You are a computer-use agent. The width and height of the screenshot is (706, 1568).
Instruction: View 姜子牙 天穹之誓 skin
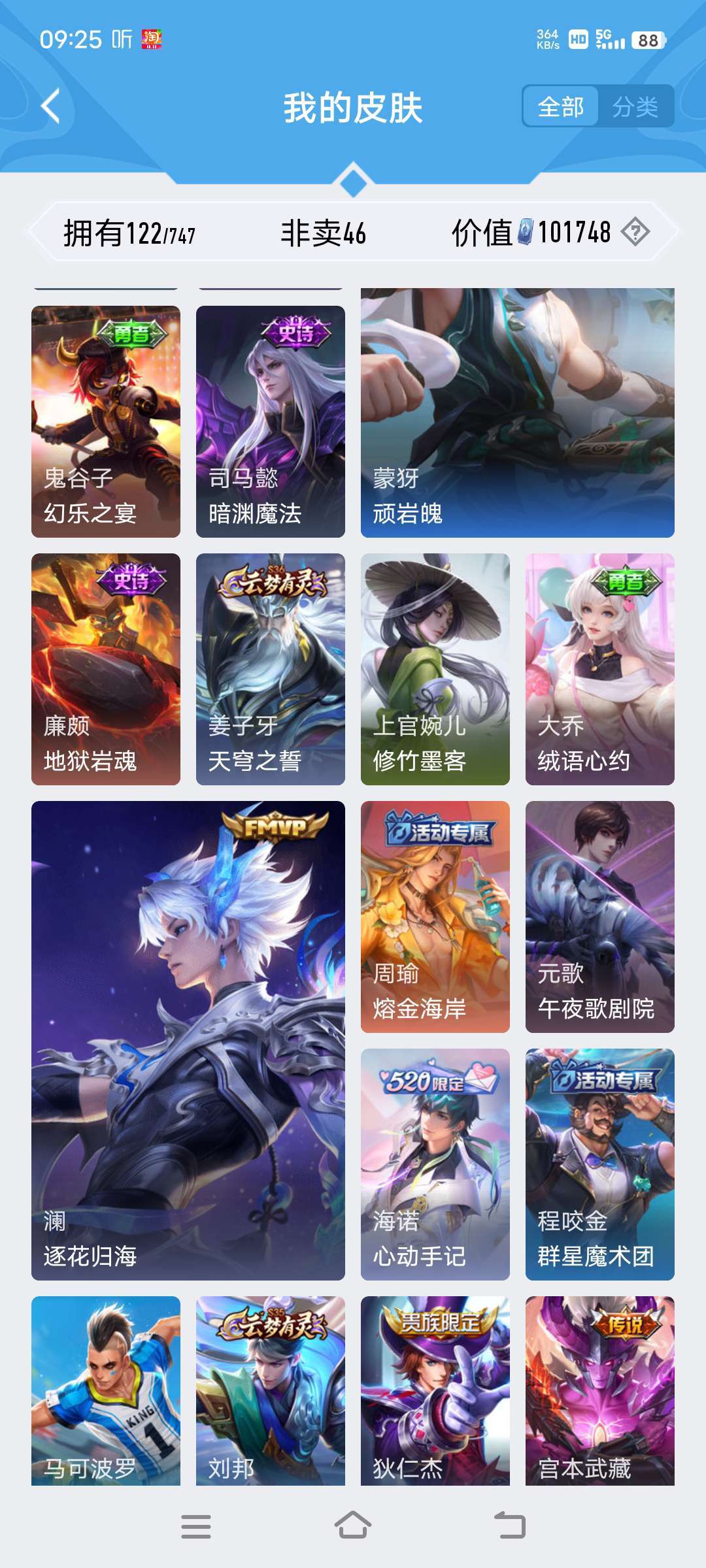tap(271, 669)
